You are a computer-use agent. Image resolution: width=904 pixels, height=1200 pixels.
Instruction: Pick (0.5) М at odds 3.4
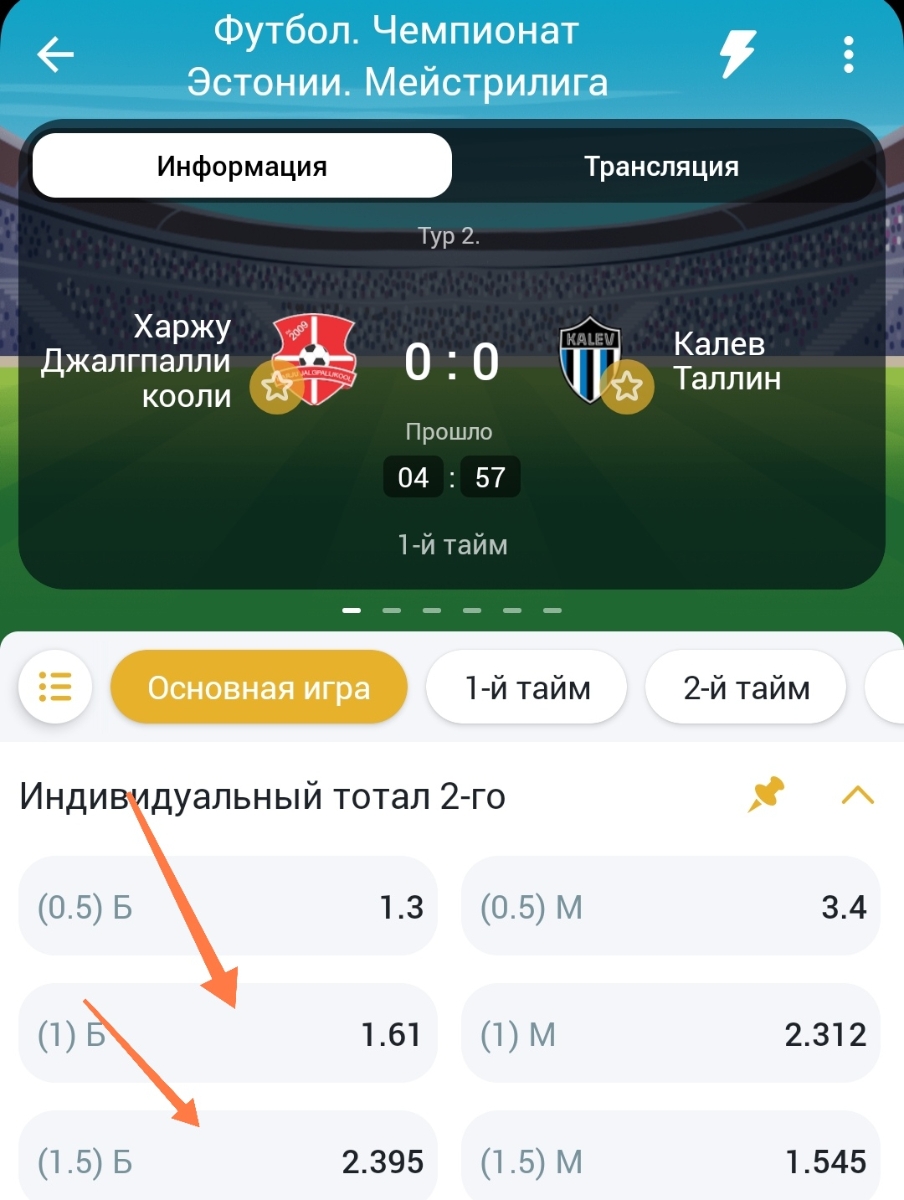pyautogui.click(x=671, y=907)
